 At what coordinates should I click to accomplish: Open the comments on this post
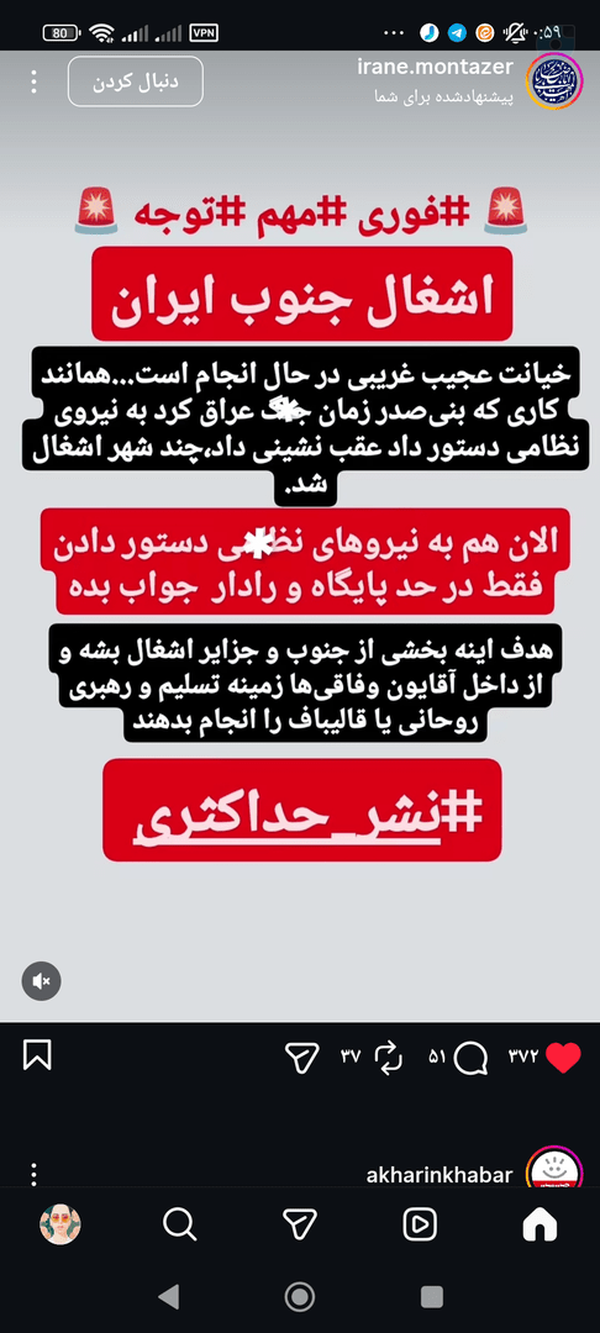point(471,1057)
